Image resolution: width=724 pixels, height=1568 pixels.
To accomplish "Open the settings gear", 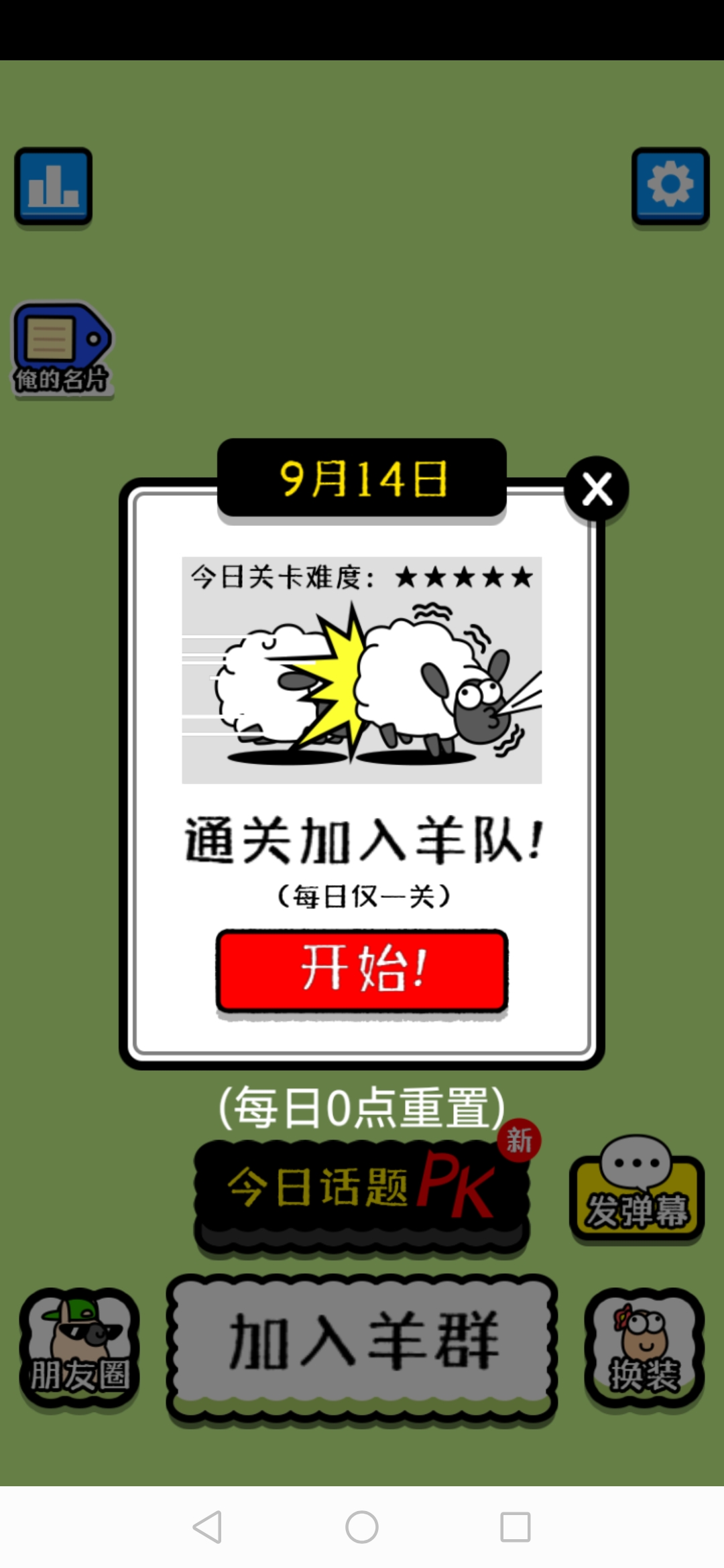I will coord(670,186).
